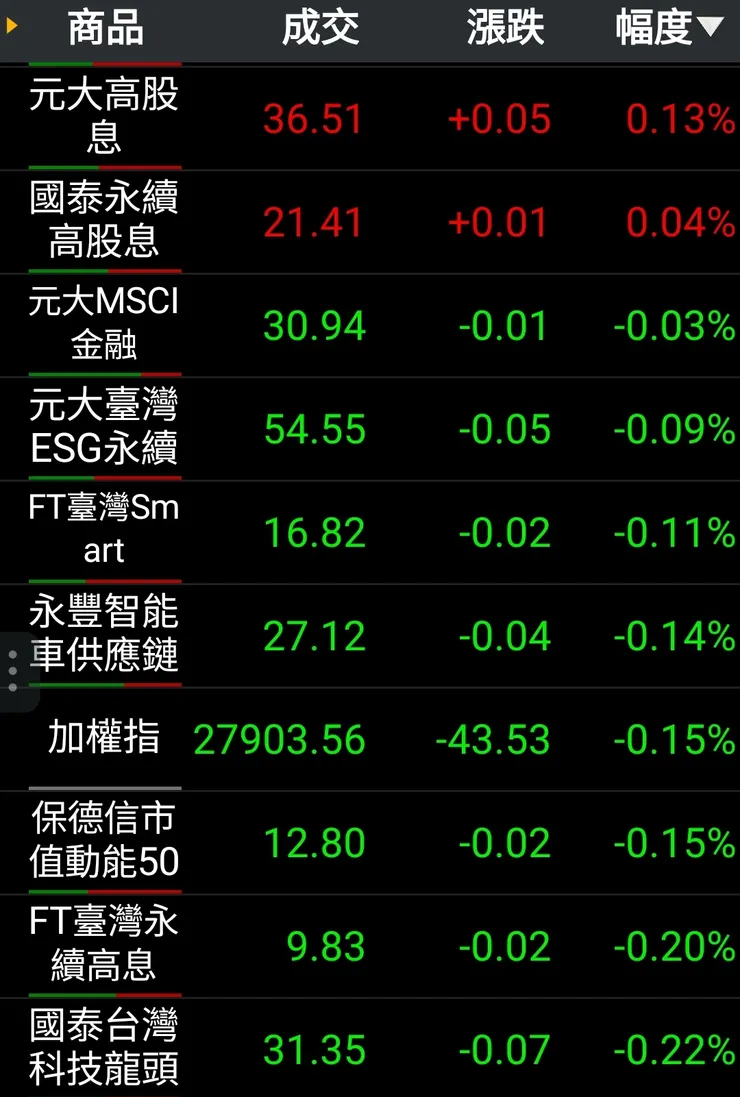View the 加權指 index row

(x=104, y=739)
